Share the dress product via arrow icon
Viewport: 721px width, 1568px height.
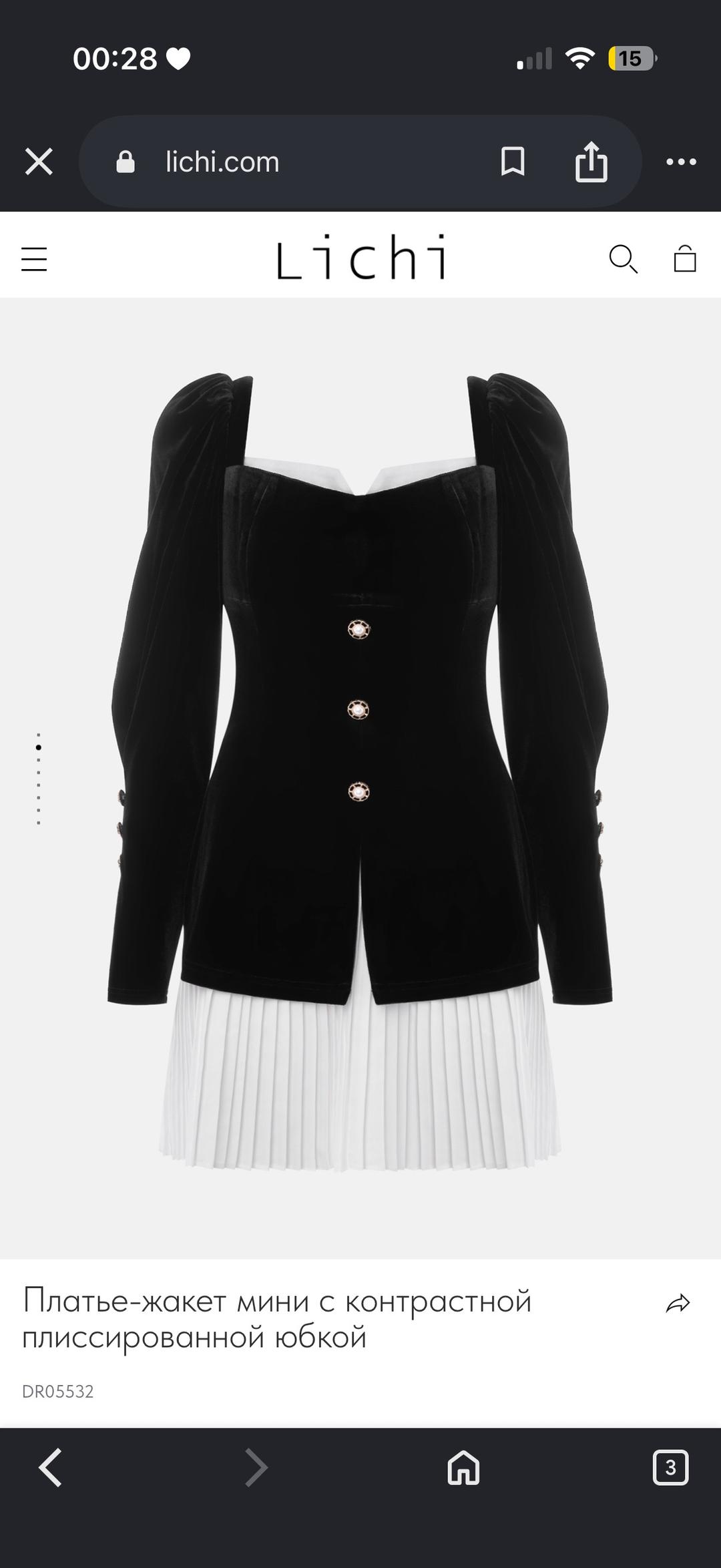pyautogui.click(x=678, y=1304)
